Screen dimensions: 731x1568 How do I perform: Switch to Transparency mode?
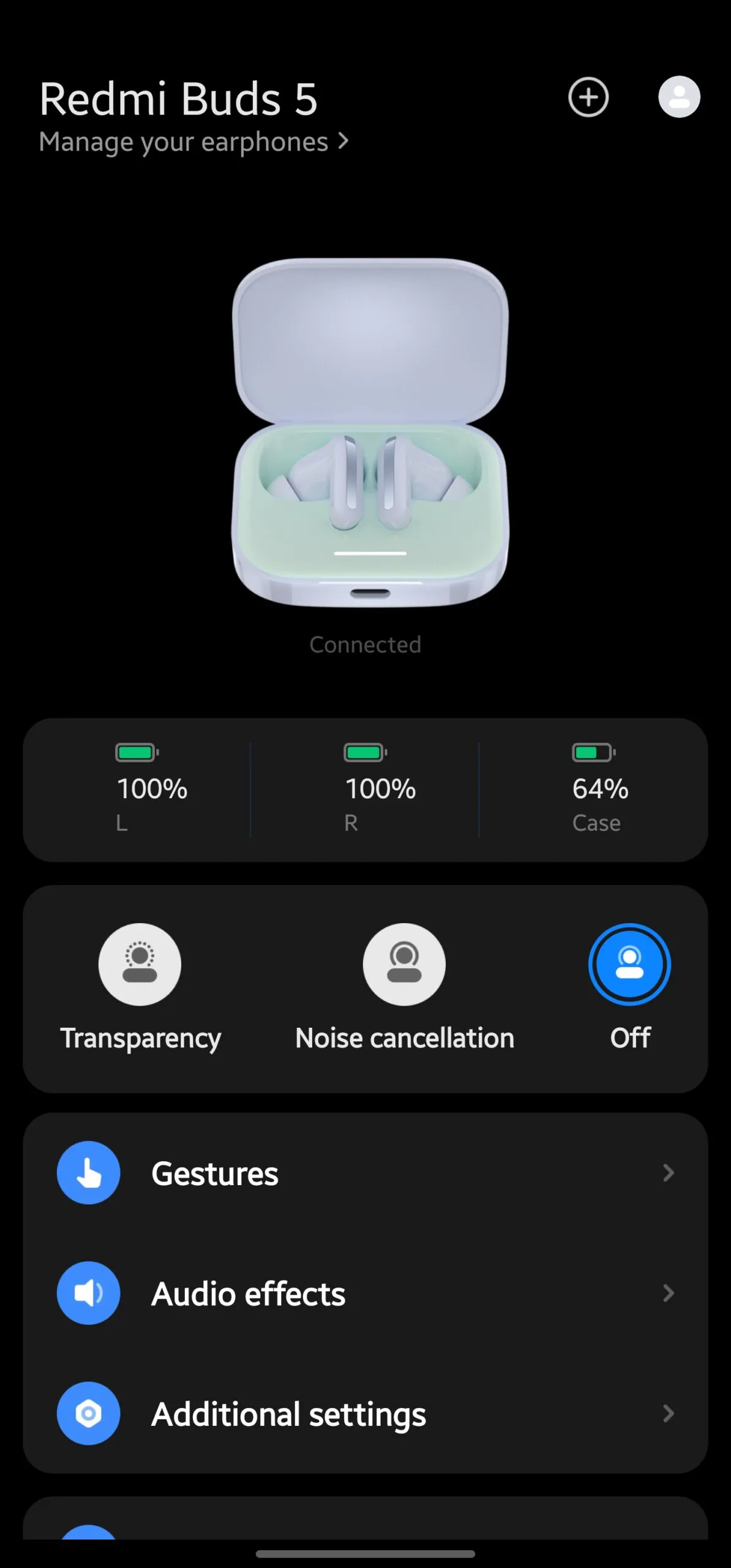(140, 964)
